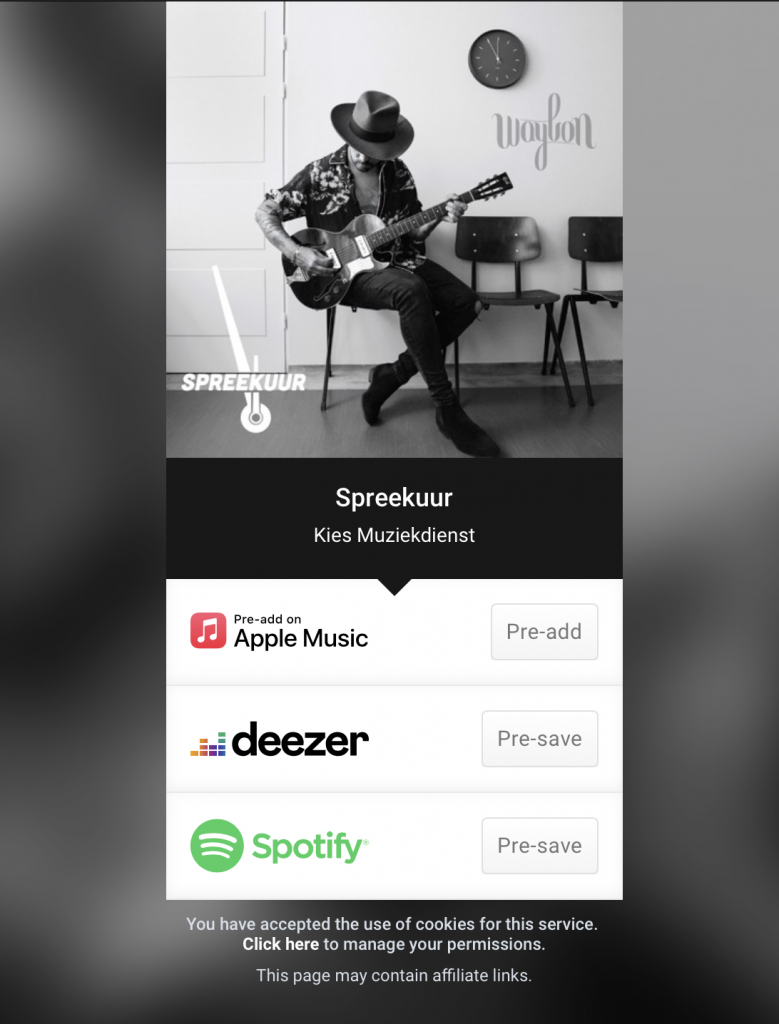The height and width of the screenshot is (1024, 779).
Task: Pre-save the release on Spotify
Action: [x=539, y=846]
